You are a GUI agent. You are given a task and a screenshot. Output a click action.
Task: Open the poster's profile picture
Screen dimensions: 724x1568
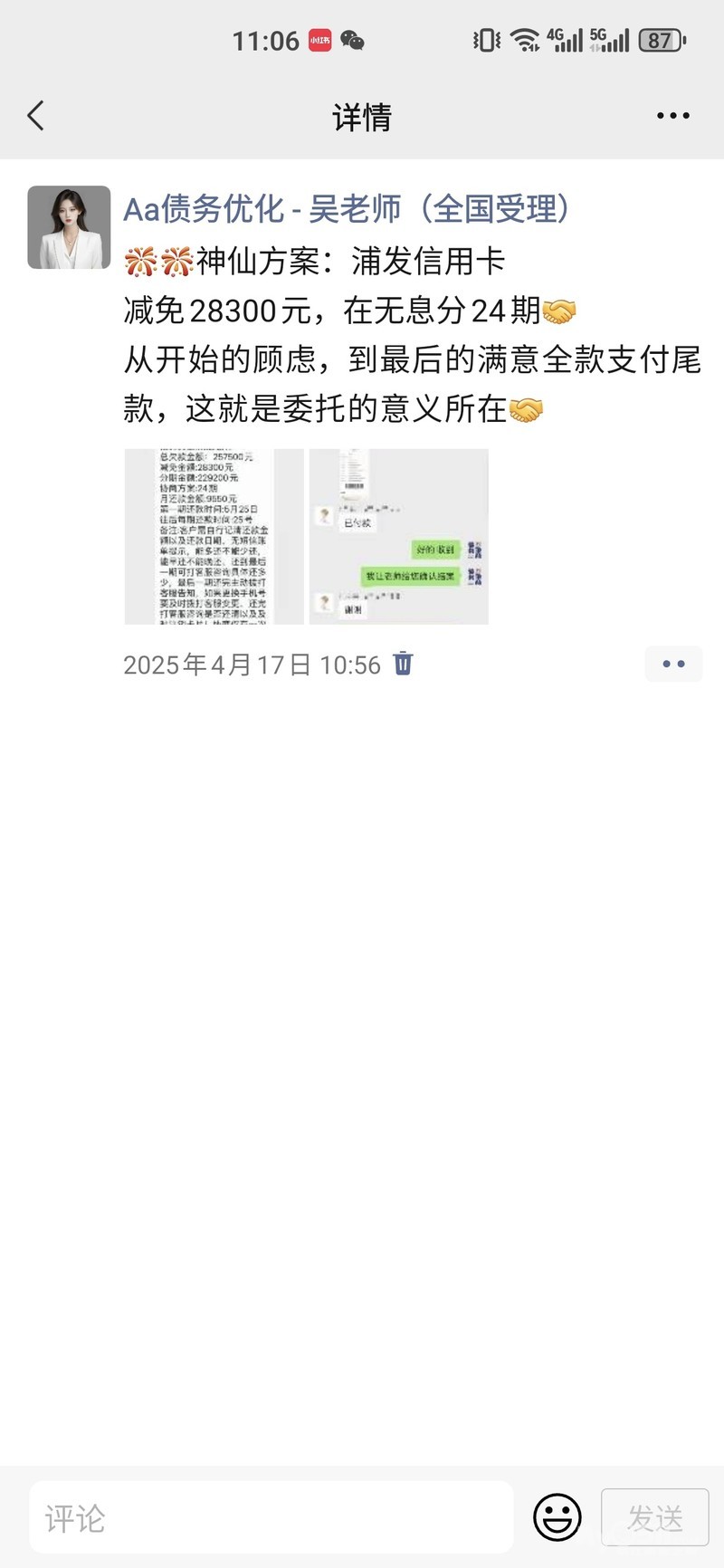69,227
